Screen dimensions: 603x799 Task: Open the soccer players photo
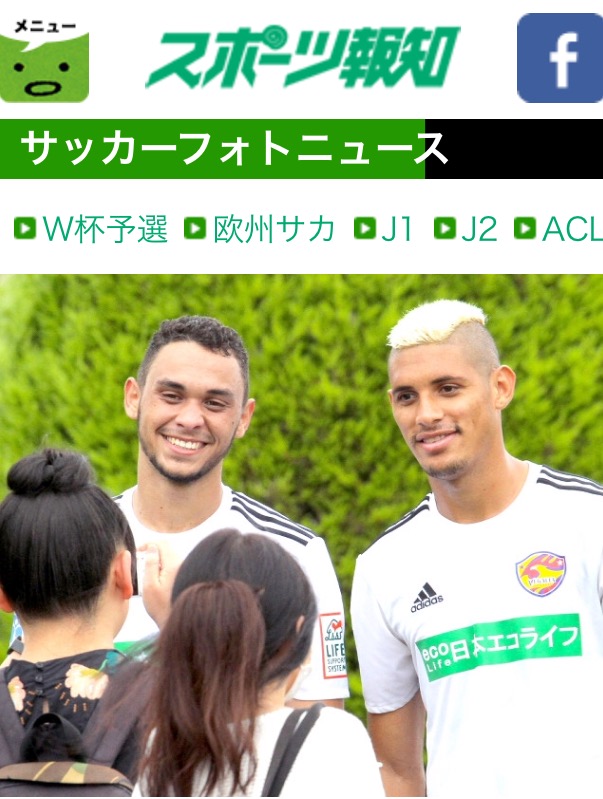coord(301,536)
